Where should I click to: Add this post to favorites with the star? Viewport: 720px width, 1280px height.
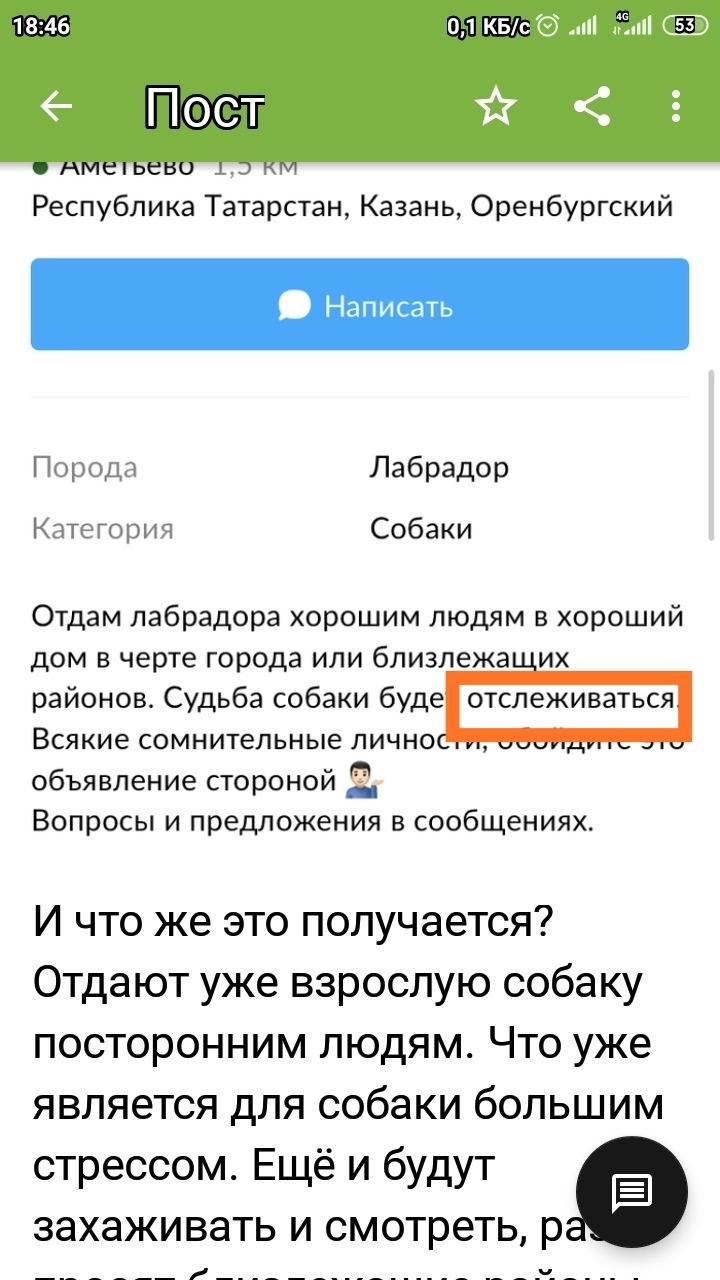(495, 107)
